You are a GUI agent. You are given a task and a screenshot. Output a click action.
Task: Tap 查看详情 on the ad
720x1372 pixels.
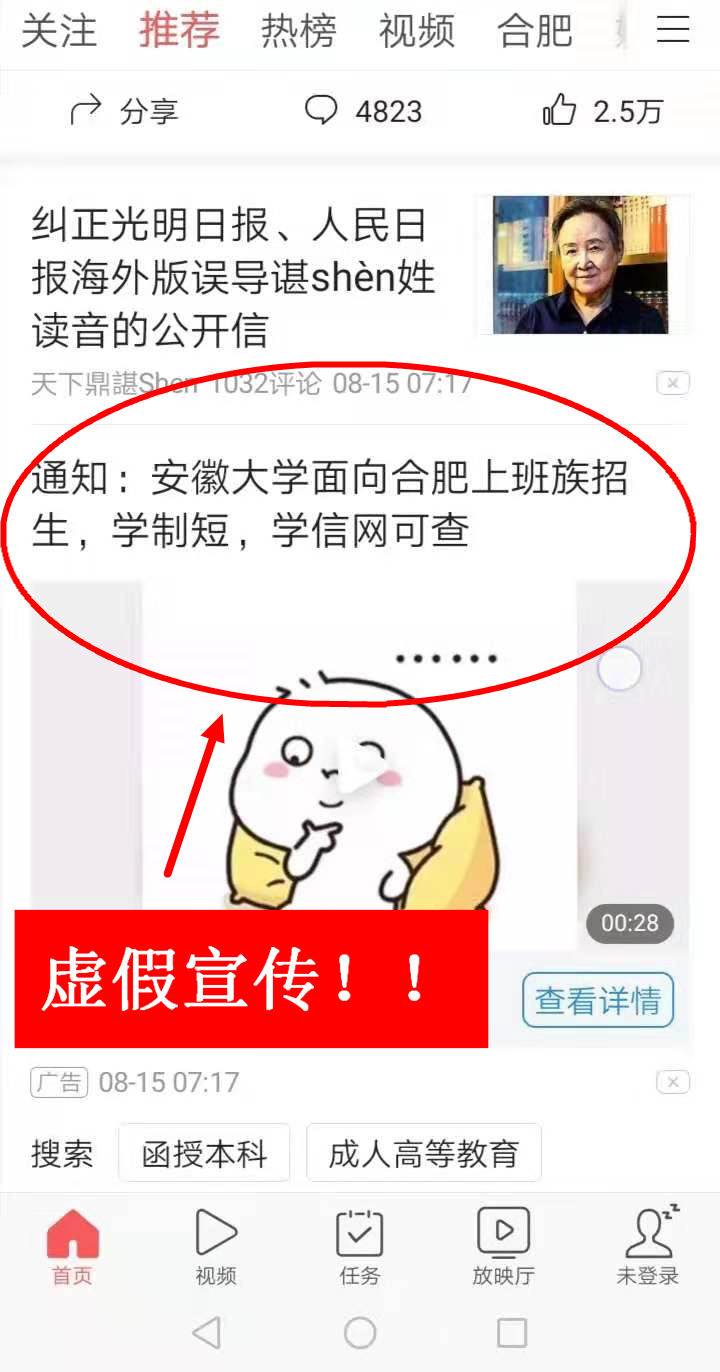[x=598, y=1000]
